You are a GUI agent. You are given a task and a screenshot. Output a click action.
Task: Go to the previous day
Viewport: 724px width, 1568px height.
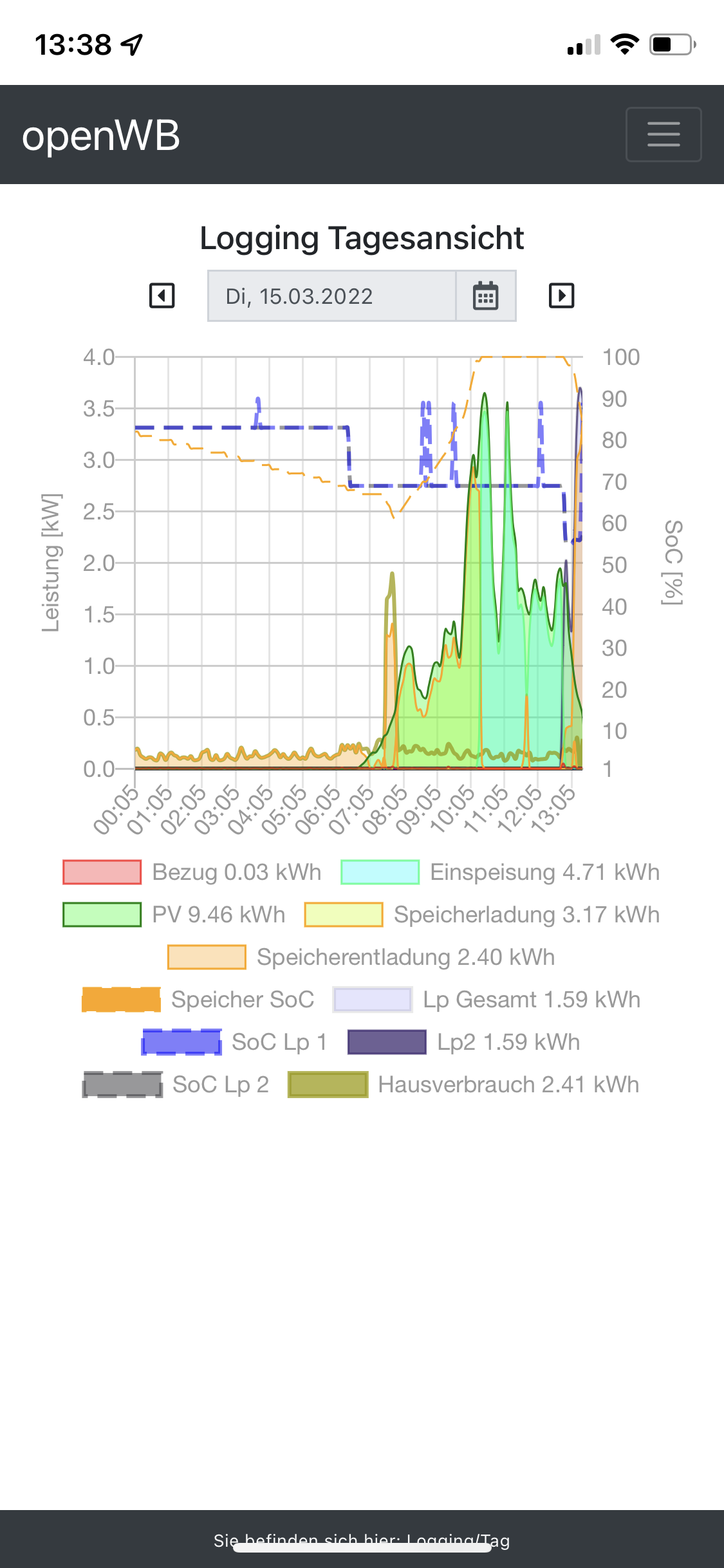(162, 296)
